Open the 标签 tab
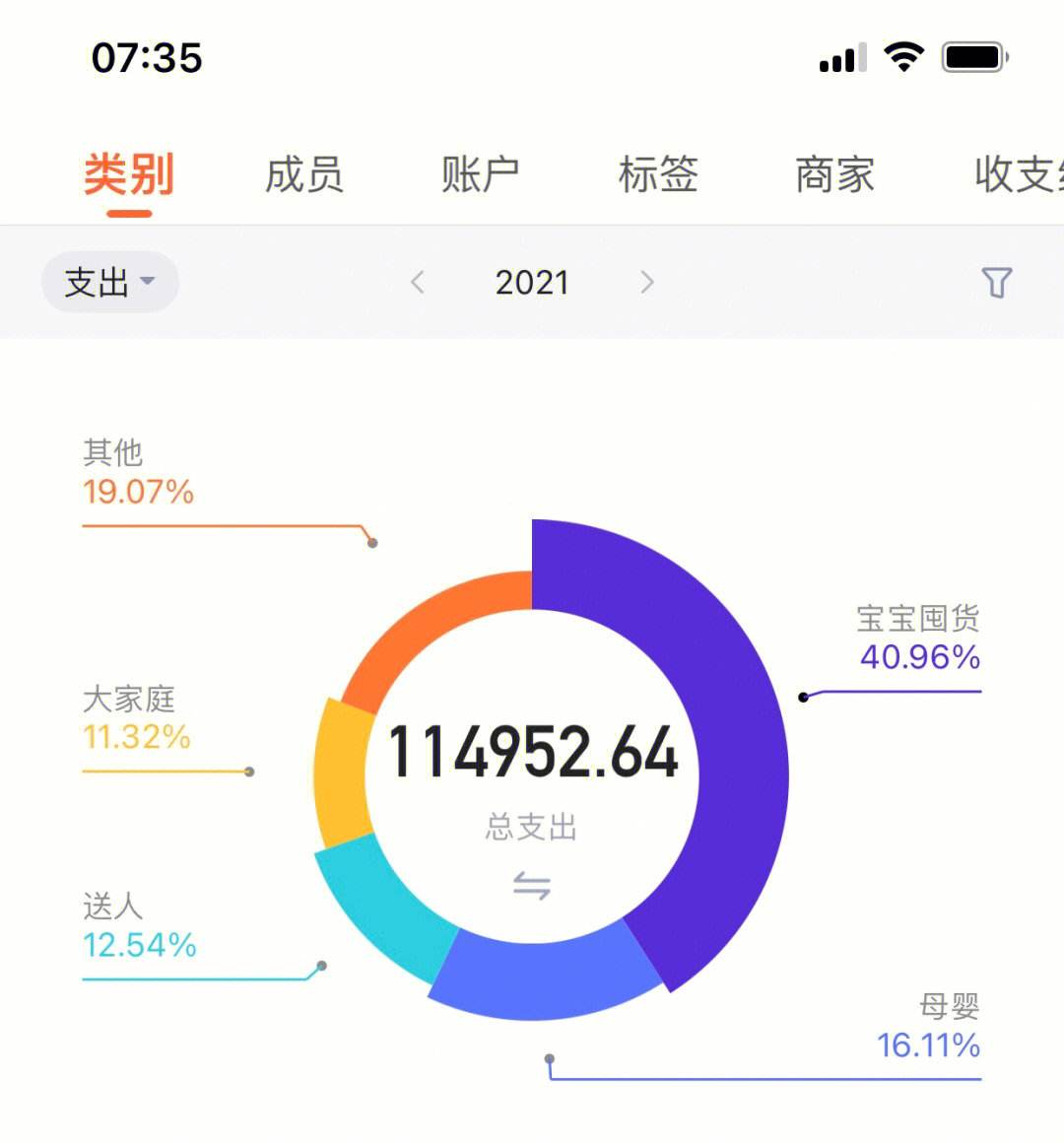This screenshot has height=1144, width=1064. (x=658, y=174)
